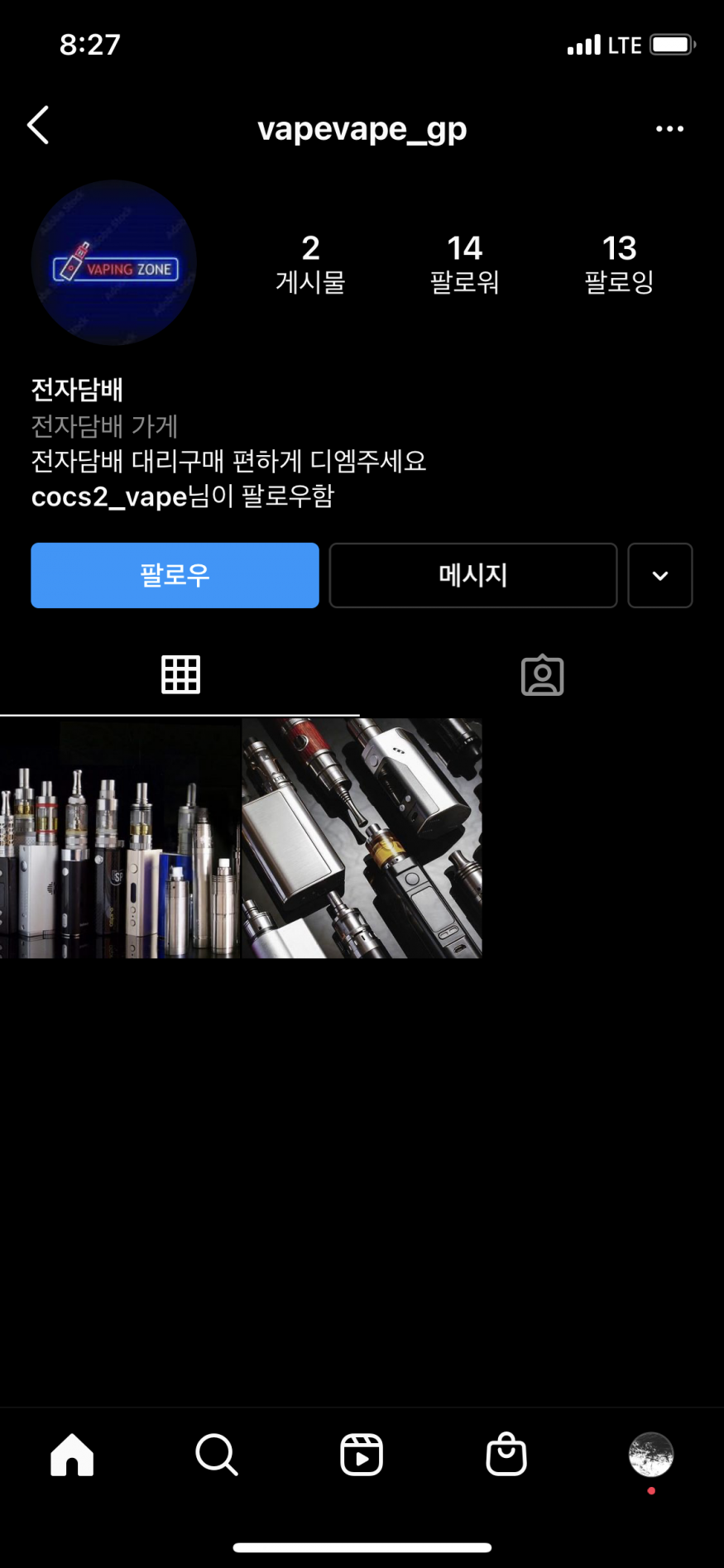Go to the Home feed tab

click(x=72, y=1455)
